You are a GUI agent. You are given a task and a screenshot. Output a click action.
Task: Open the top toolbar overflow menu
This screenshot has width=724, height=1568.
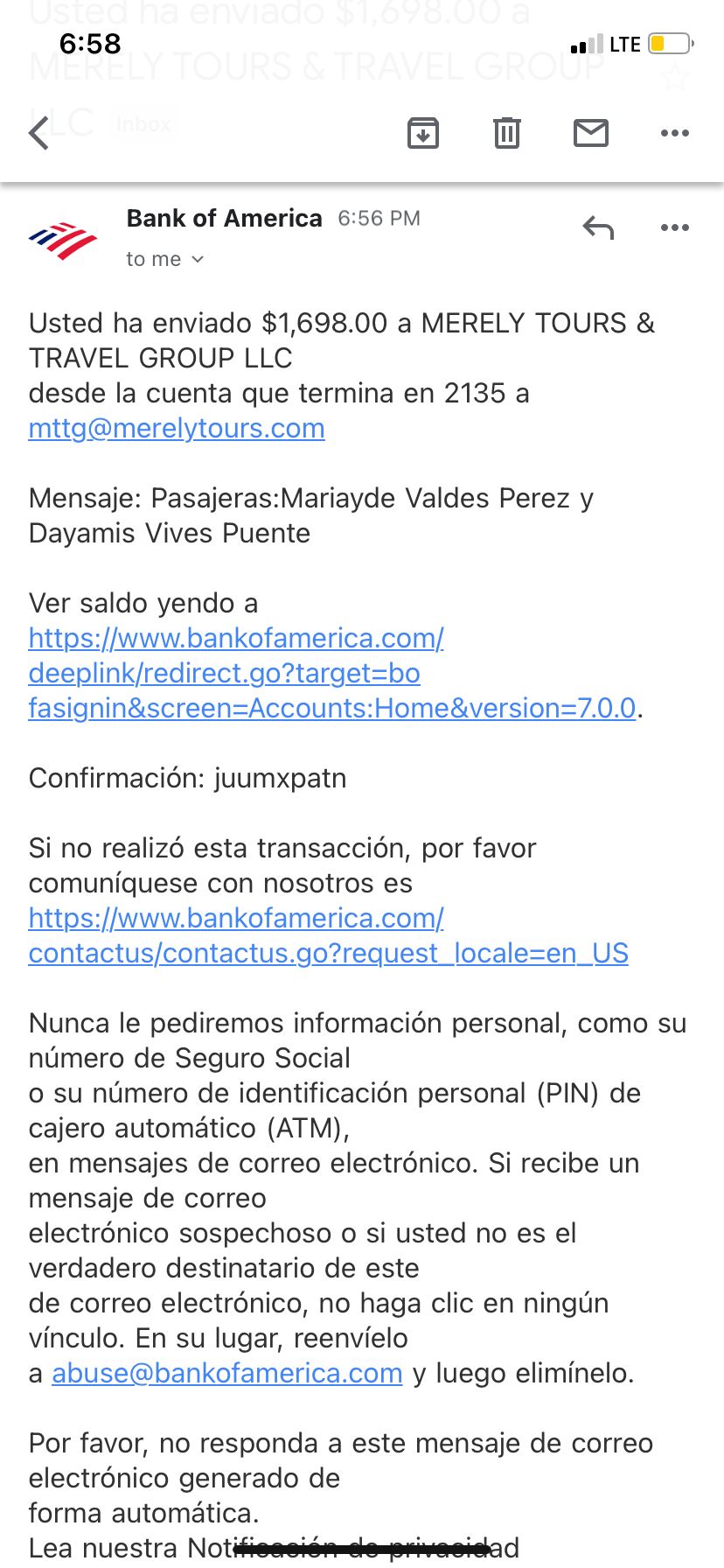tap(675, 133)
